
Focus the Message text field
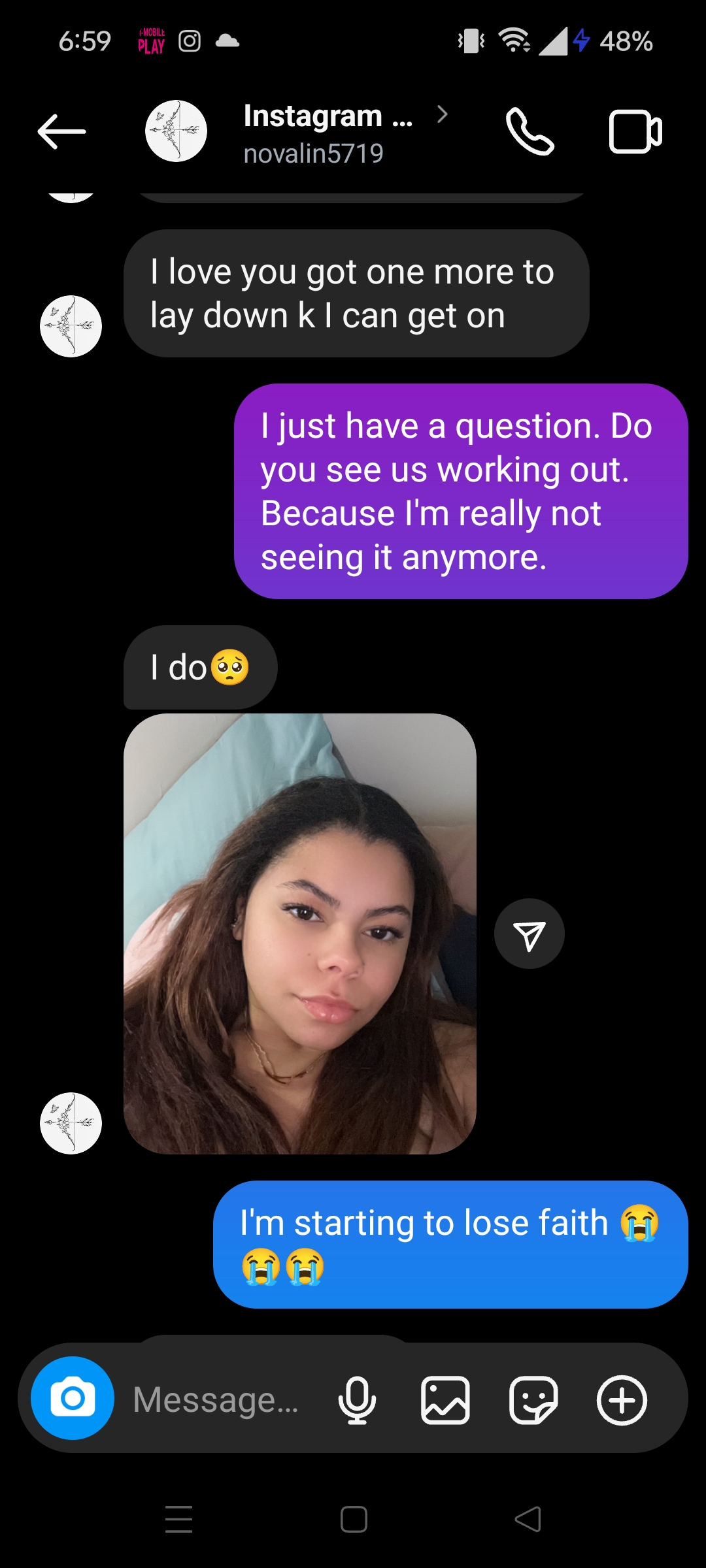point(216,1399)
